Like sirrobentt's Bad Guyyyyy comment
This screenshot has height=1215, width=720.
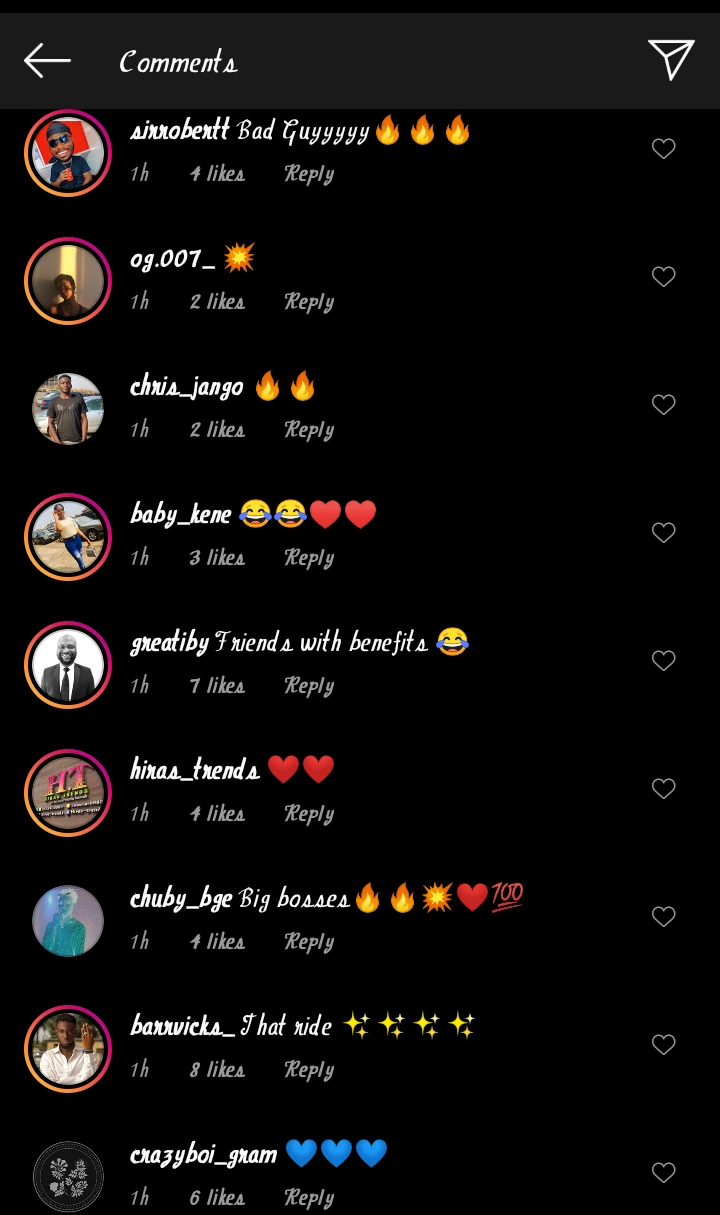pyautogui.click(x=664, y=149)
